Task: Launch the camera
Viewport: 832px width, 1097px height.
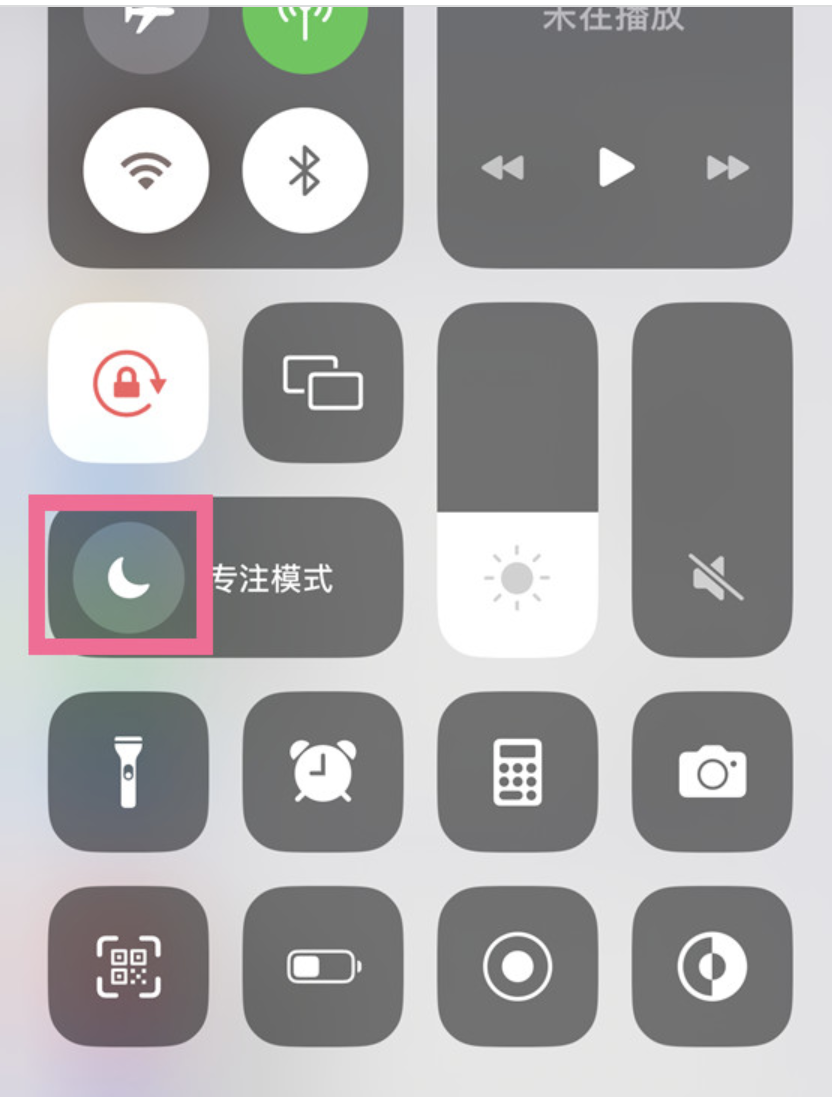Action: coord(712,771)
